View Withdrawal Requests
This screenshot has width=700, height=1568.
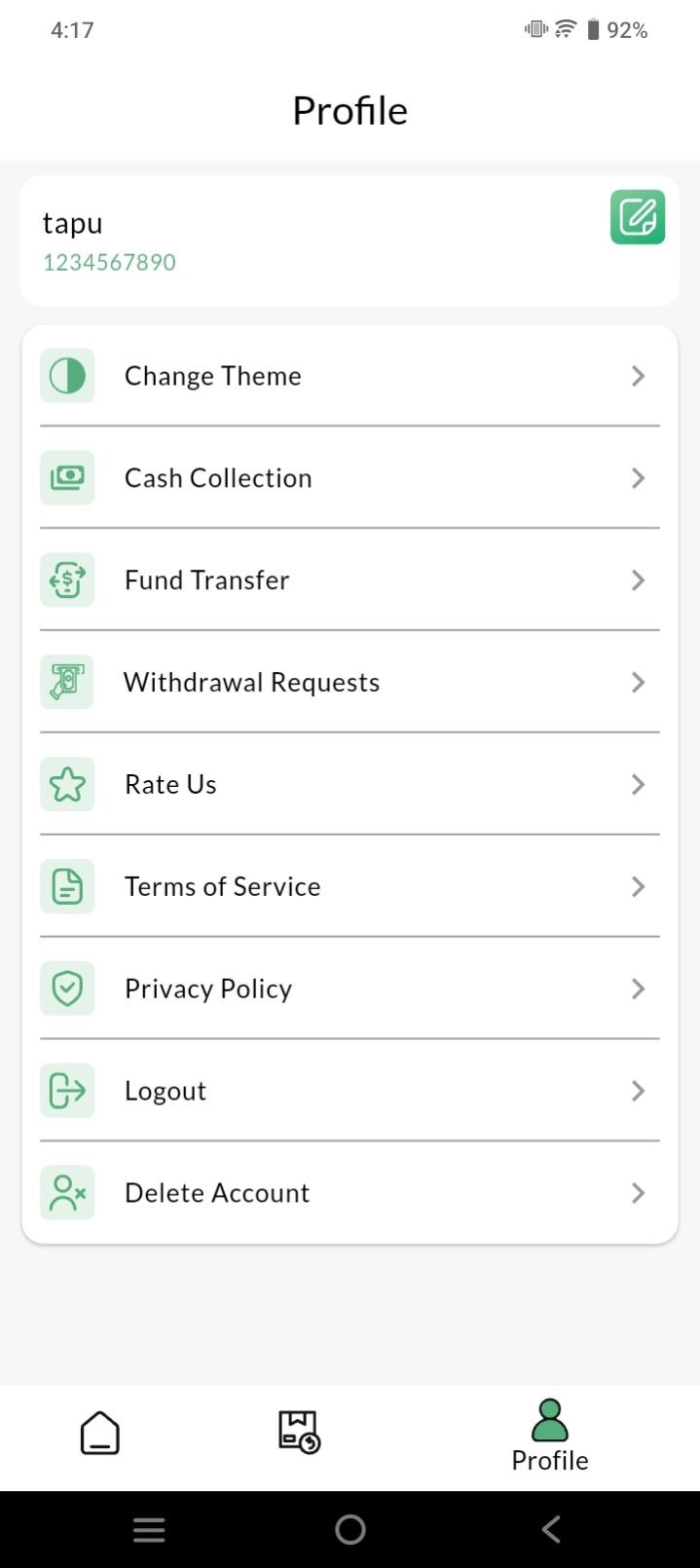[349, 683]
